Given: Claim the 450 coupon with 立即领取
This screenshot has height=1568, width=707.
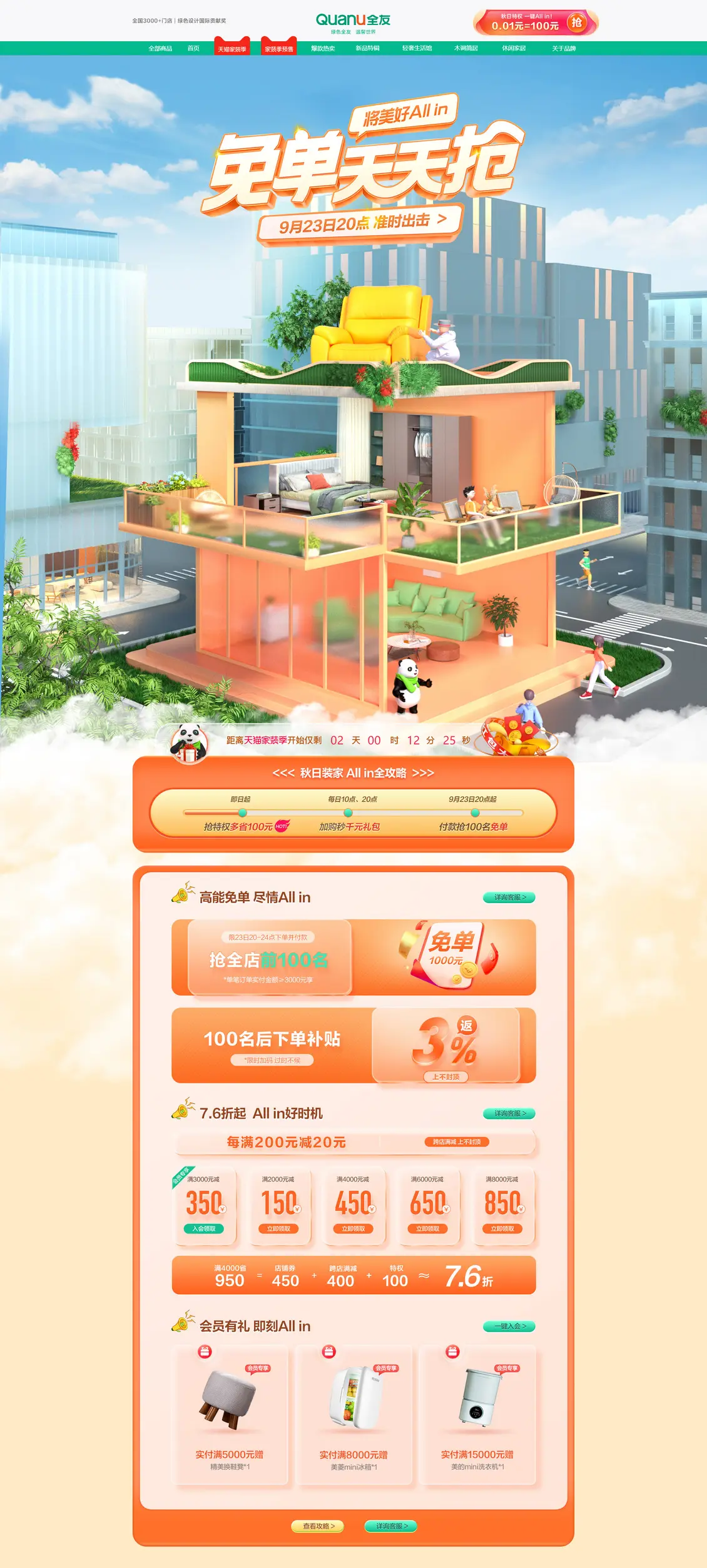Looking at the screenshot, I should (353, 1228).
